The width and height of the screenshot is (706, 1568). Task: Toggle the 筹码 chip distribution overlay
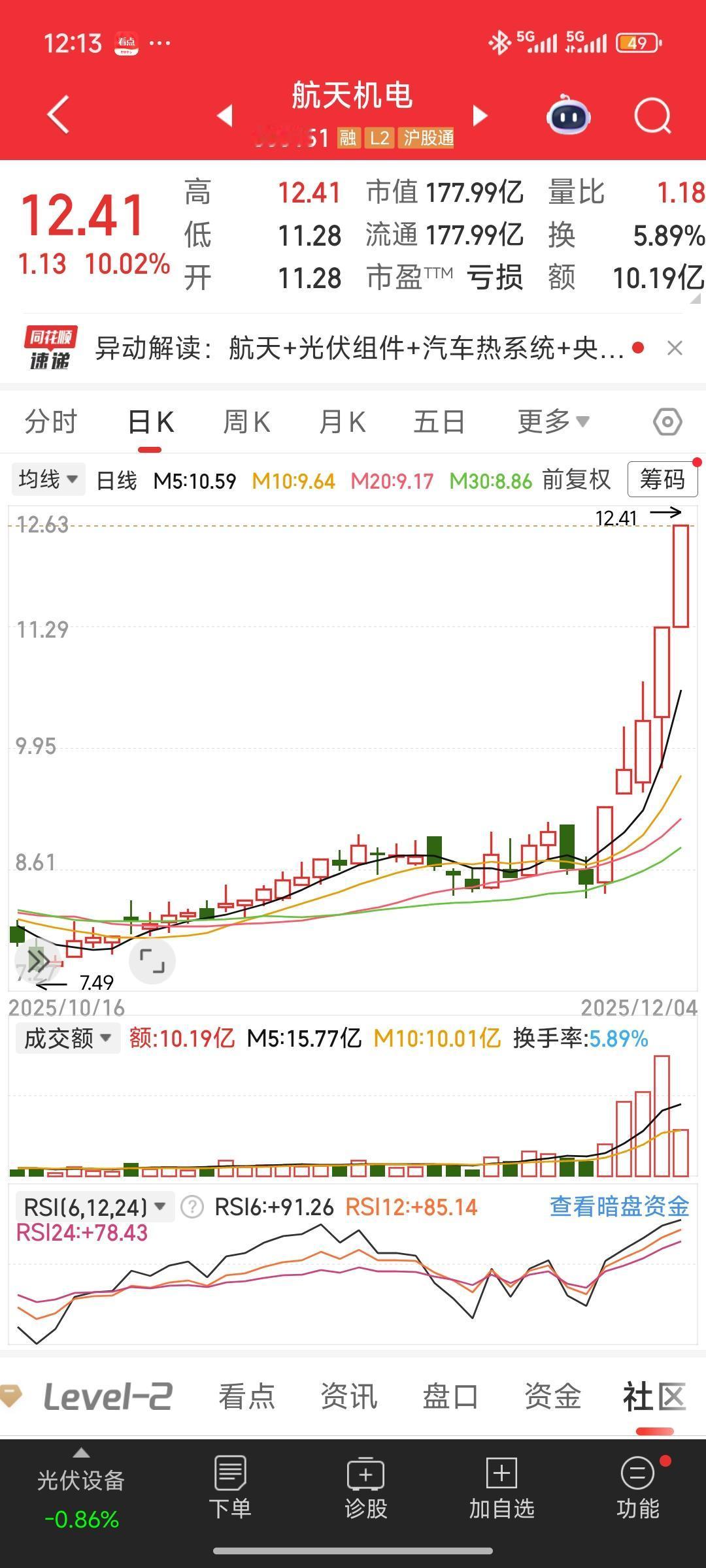tap(662, 479)
